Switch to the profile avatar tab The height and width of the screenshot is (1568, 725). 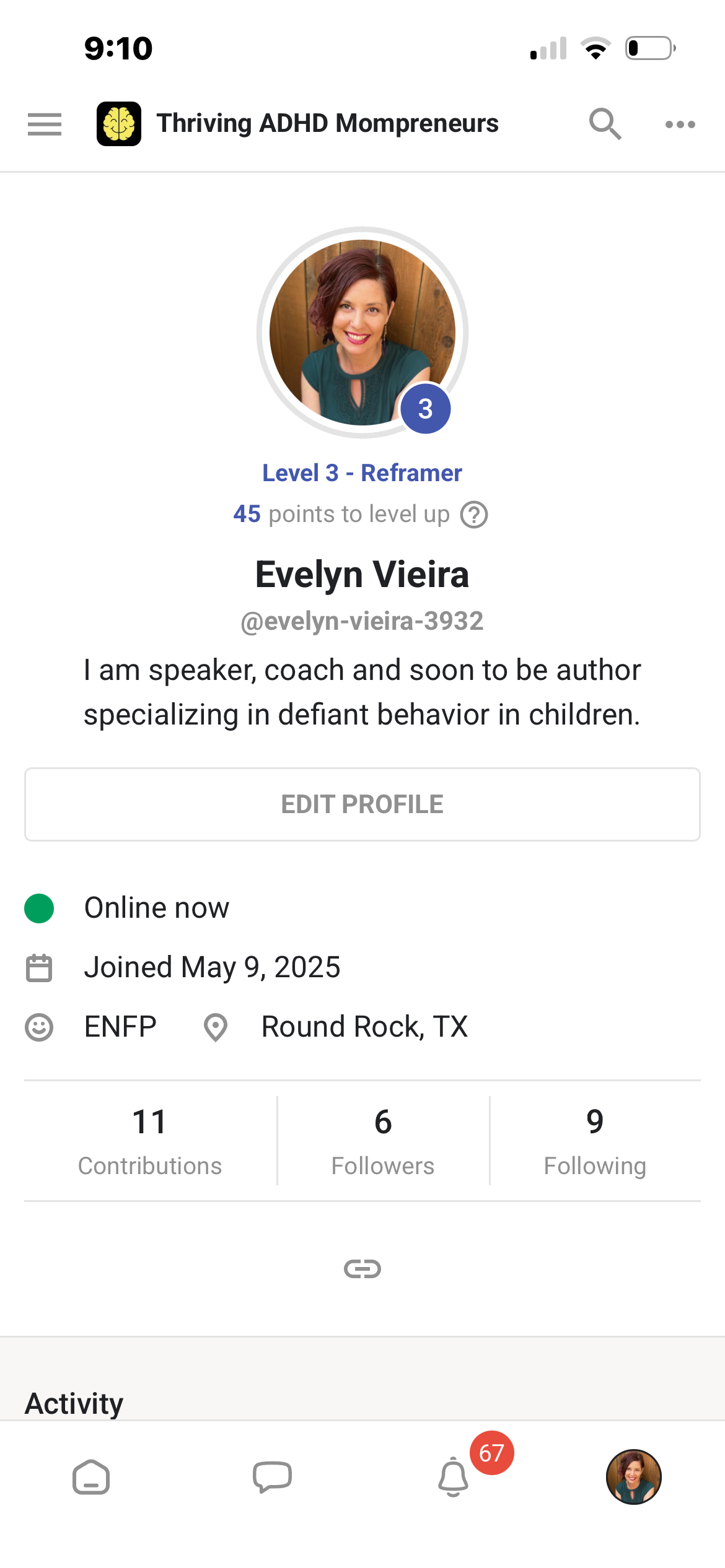coord(633,1477)
